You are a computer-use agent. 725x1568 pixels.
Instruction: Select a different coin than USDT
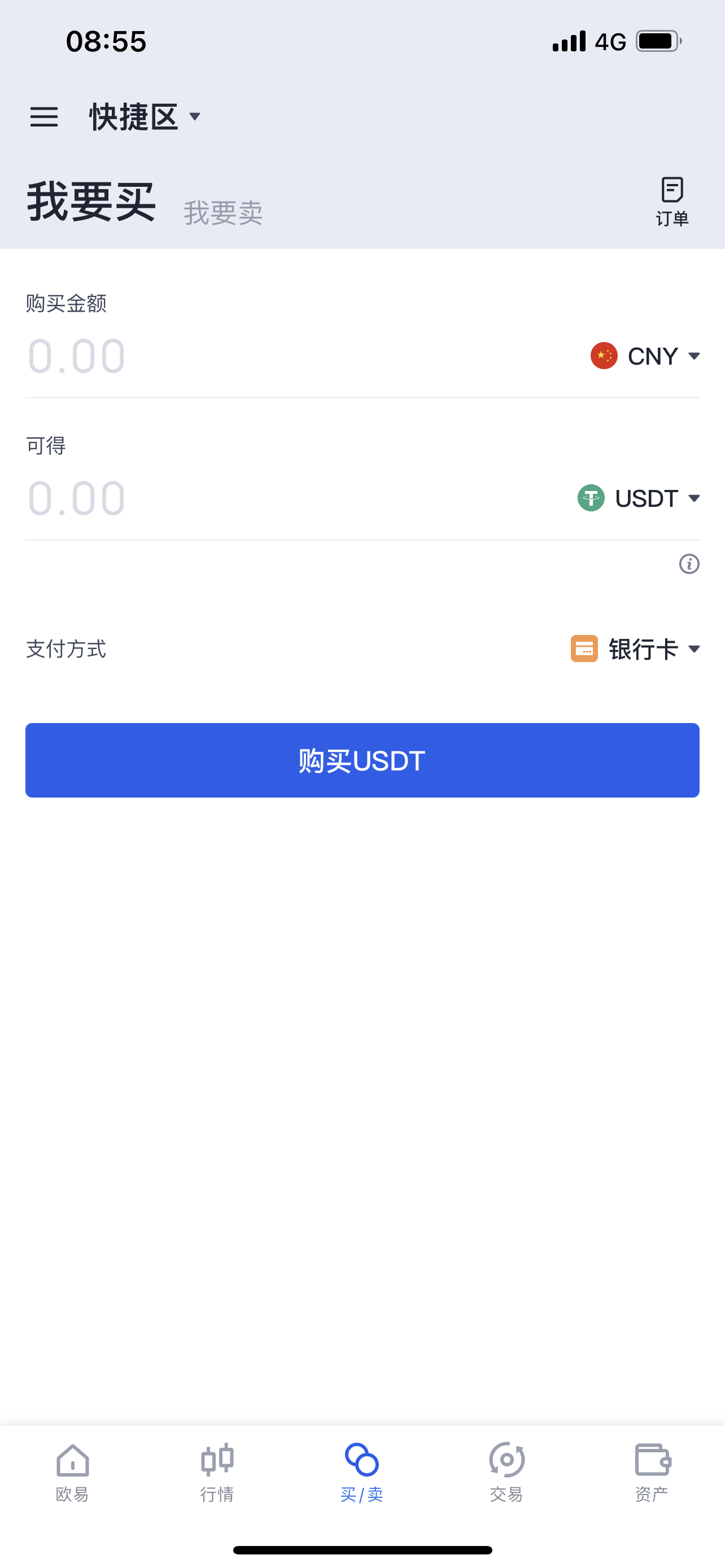[x=638, y=498]
